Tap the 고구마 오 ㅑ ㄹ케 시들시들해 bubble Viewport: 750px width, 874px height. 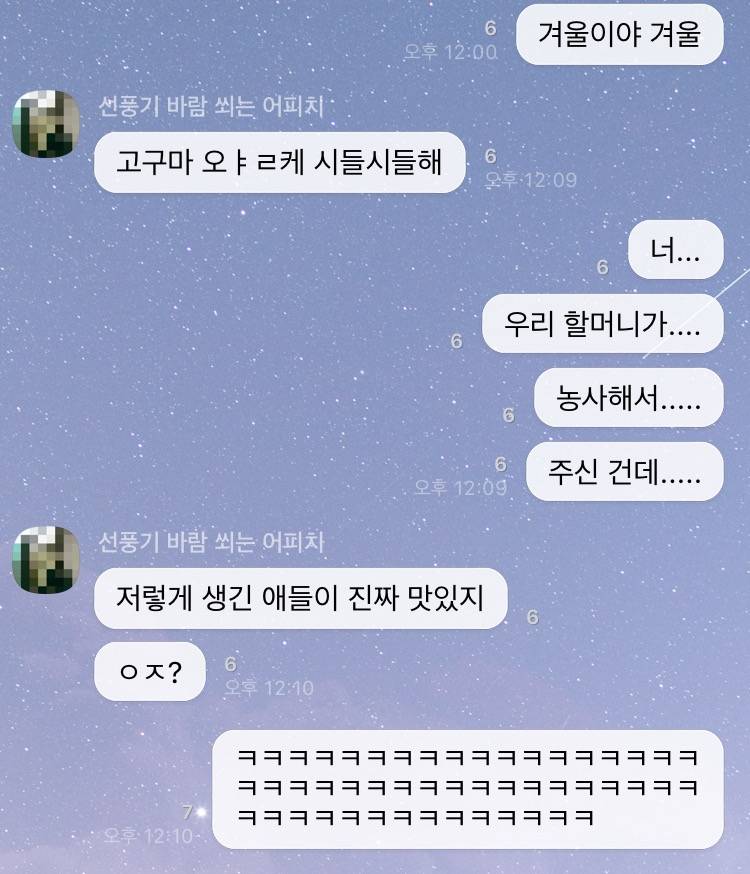(283, 162)
